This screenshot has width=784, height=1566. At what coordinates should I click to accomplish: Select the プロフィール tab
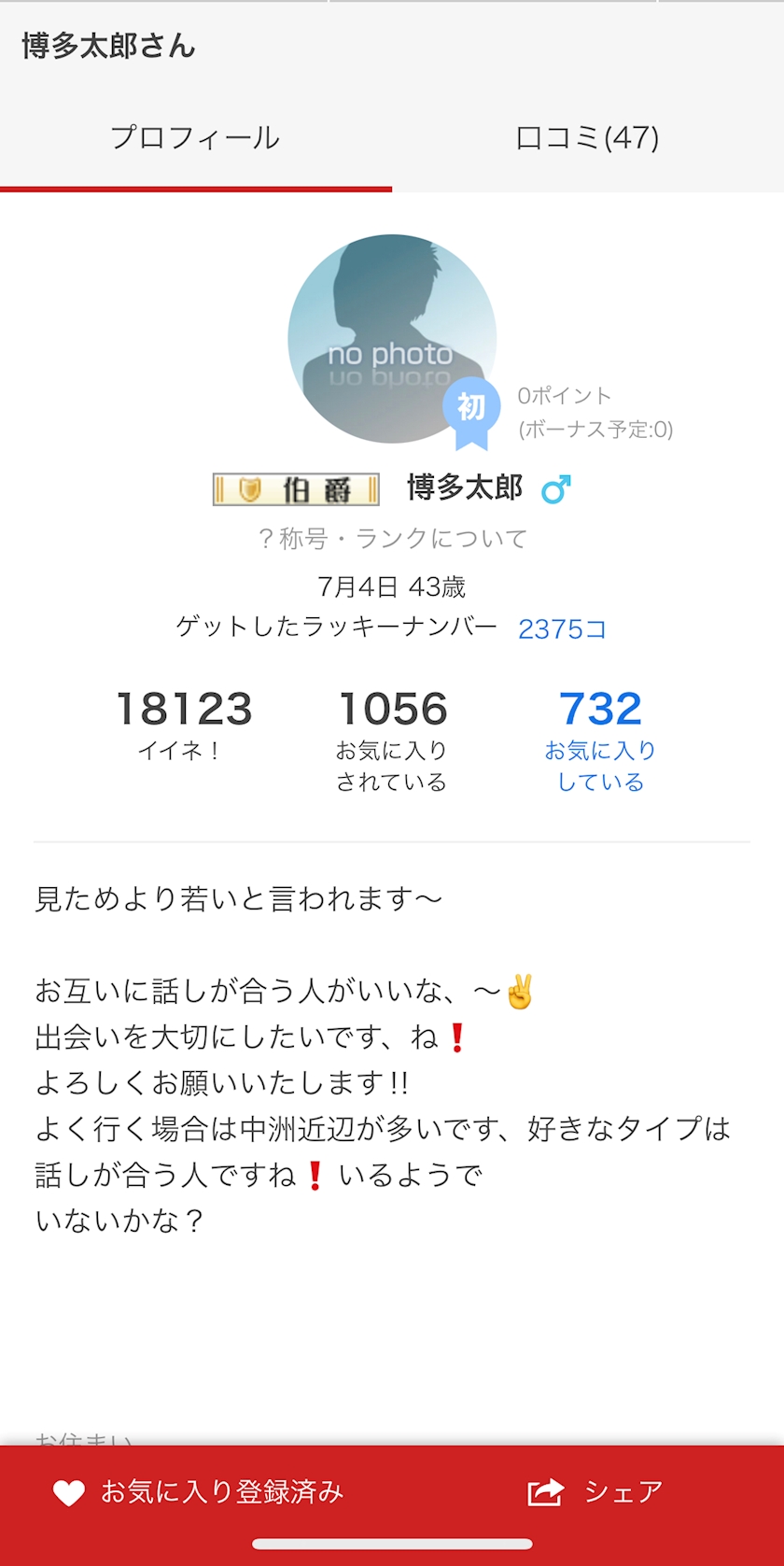pyautogui.click(x=195, y=138)
